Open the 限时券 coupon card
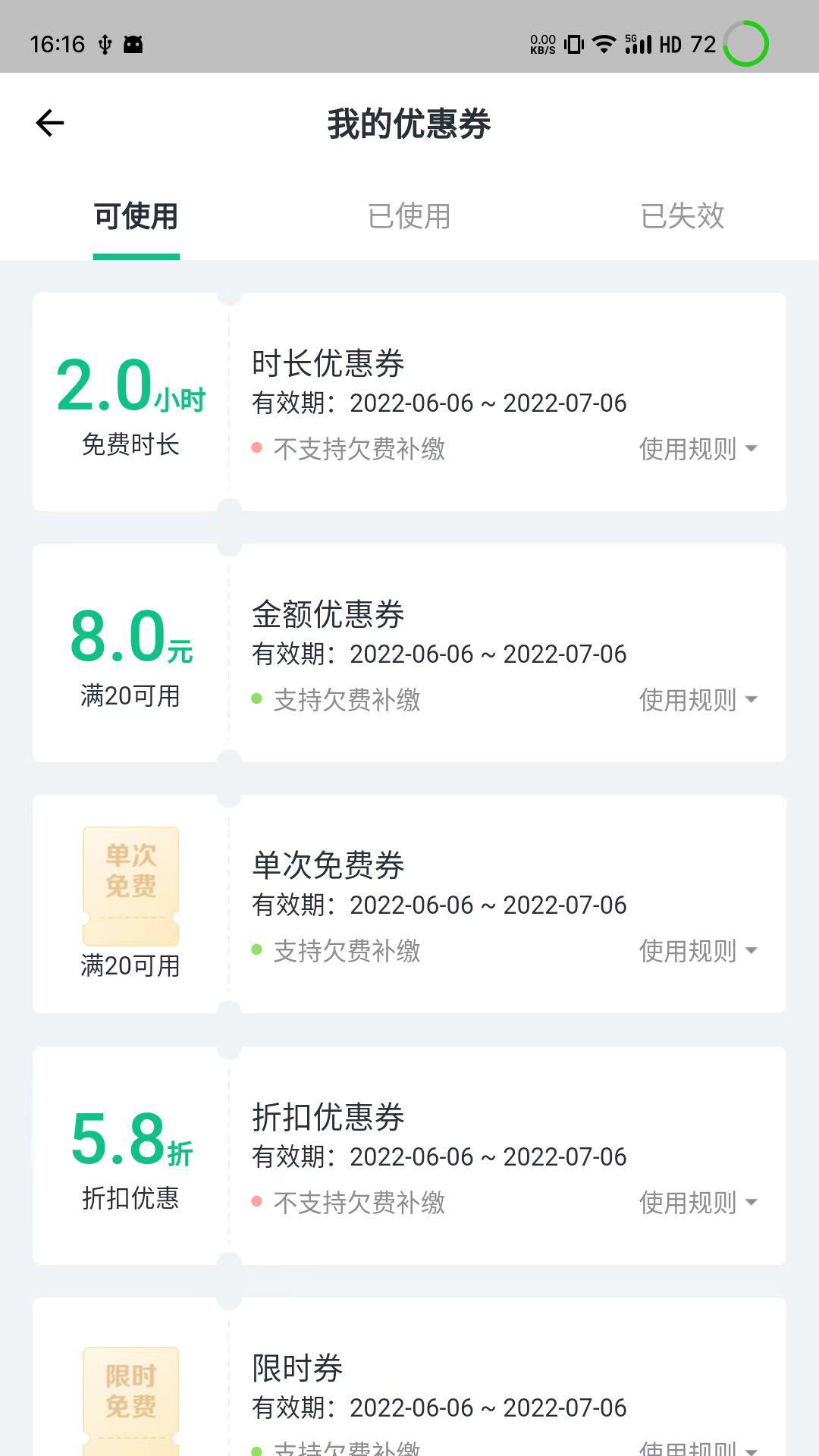This screenshot has width=819, height=1456. click(x=297, y=1369)
